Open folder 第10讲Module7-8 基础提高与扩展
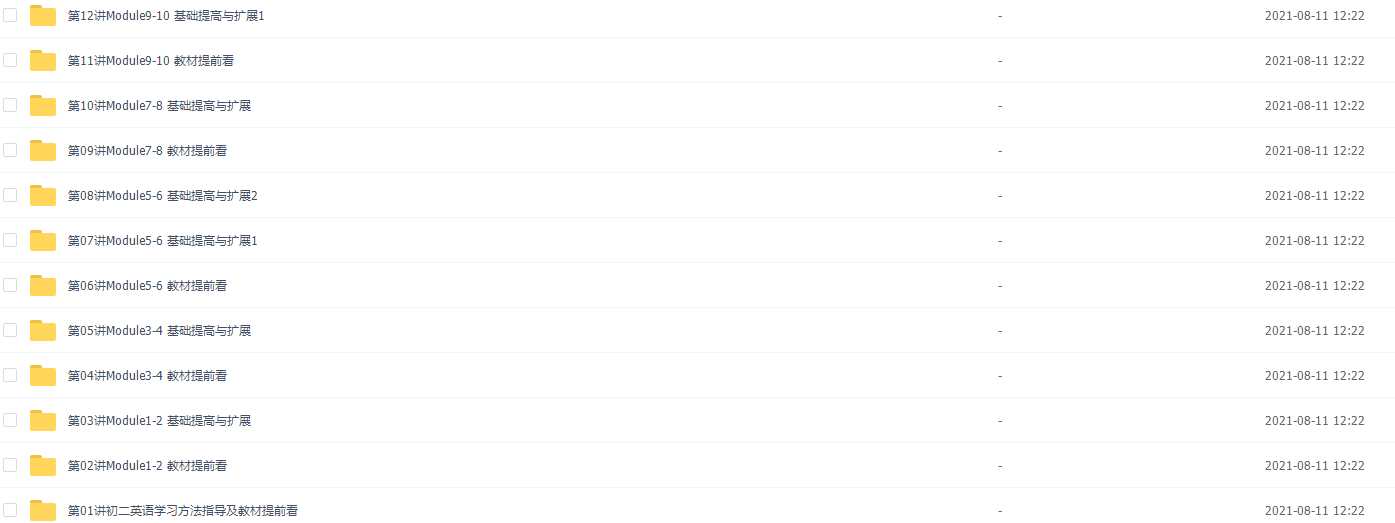Viewport: 1395px width, 523px height. 158,106
